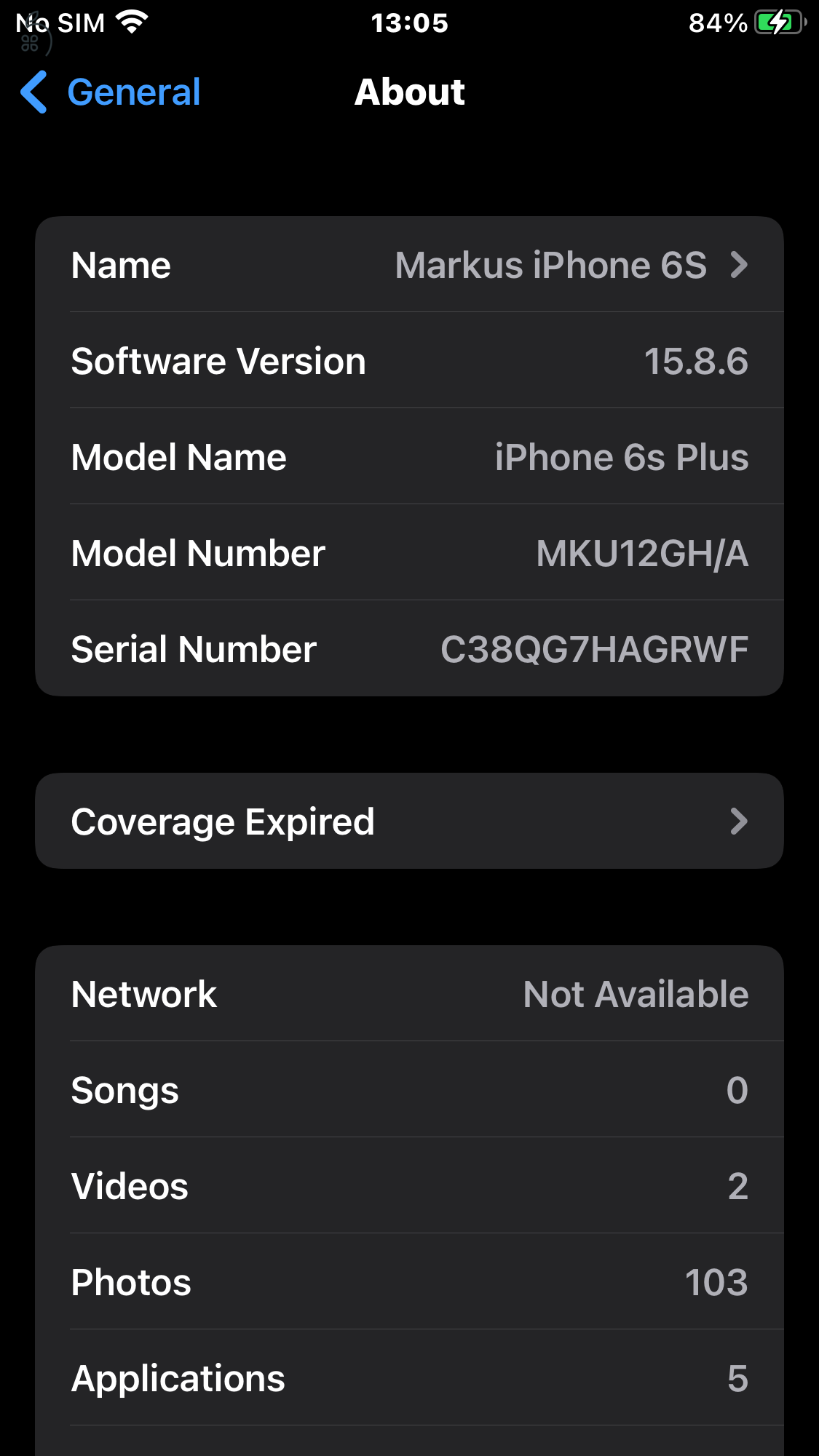
Task: Tap the Software Version row
Action: [409, 361]
